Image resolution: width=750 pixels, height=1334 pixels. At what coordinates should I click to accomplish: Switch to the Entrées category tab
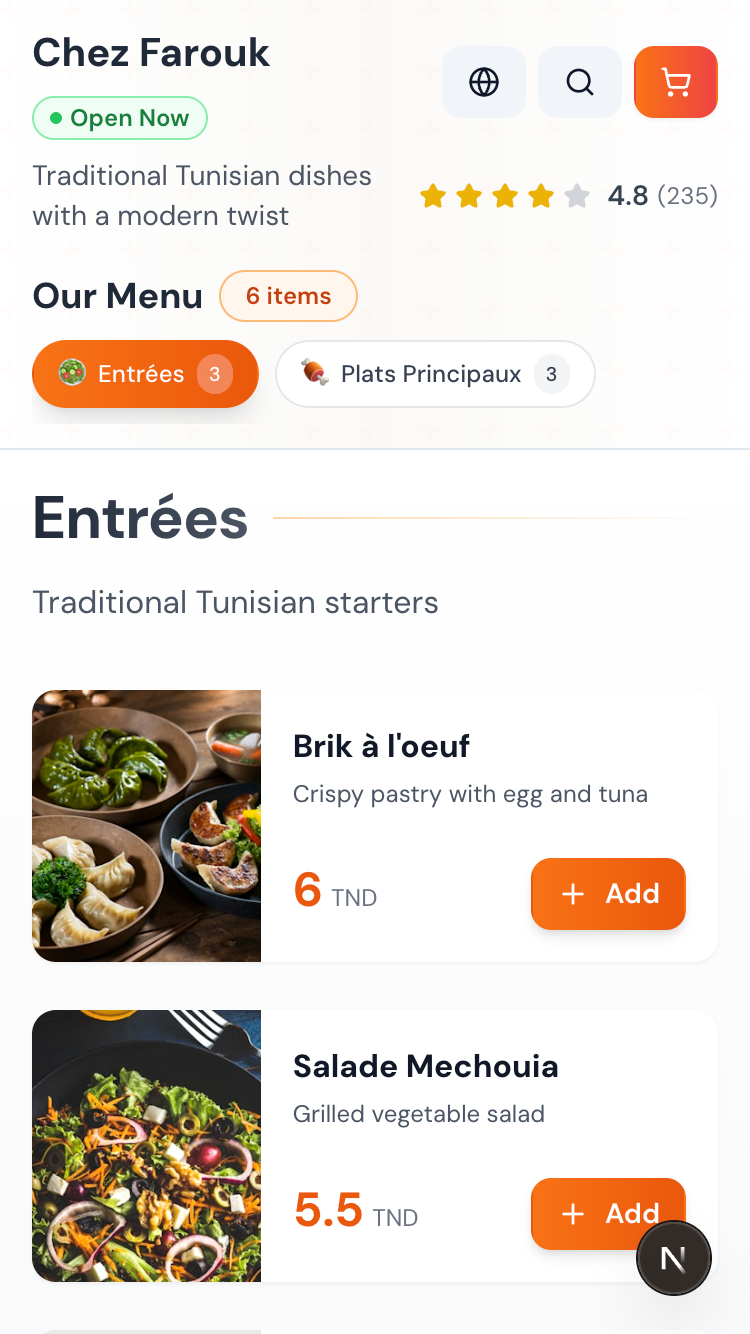tap(145, 373)
